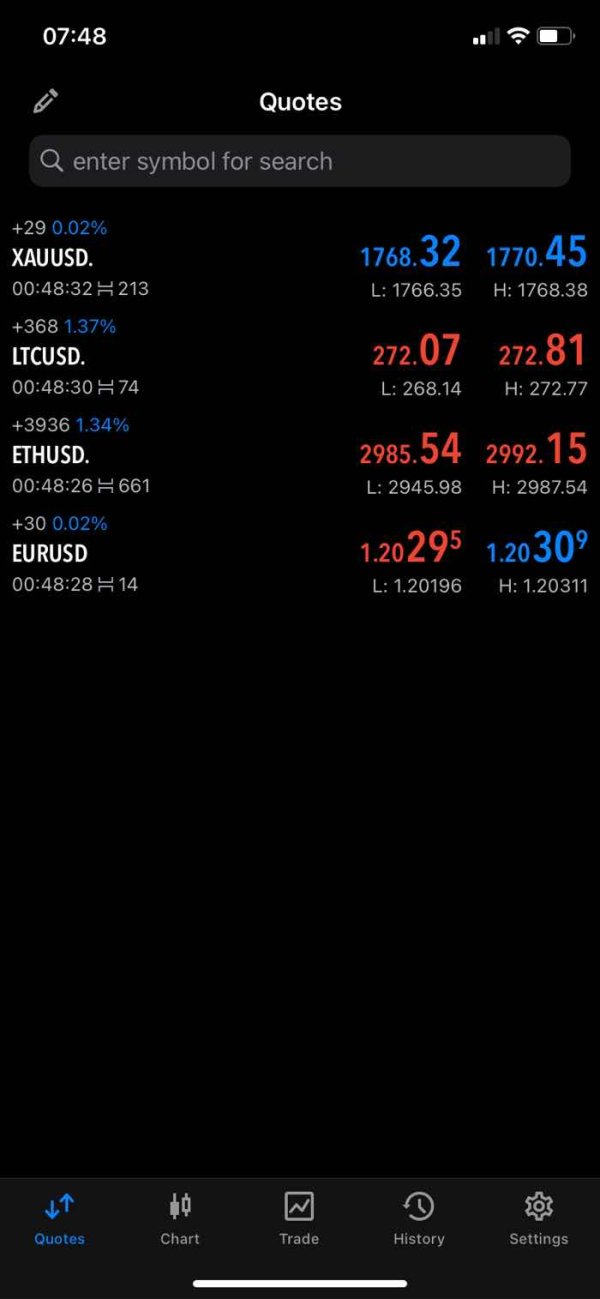Select the EURUSD quote row

[x=300, y=554]
